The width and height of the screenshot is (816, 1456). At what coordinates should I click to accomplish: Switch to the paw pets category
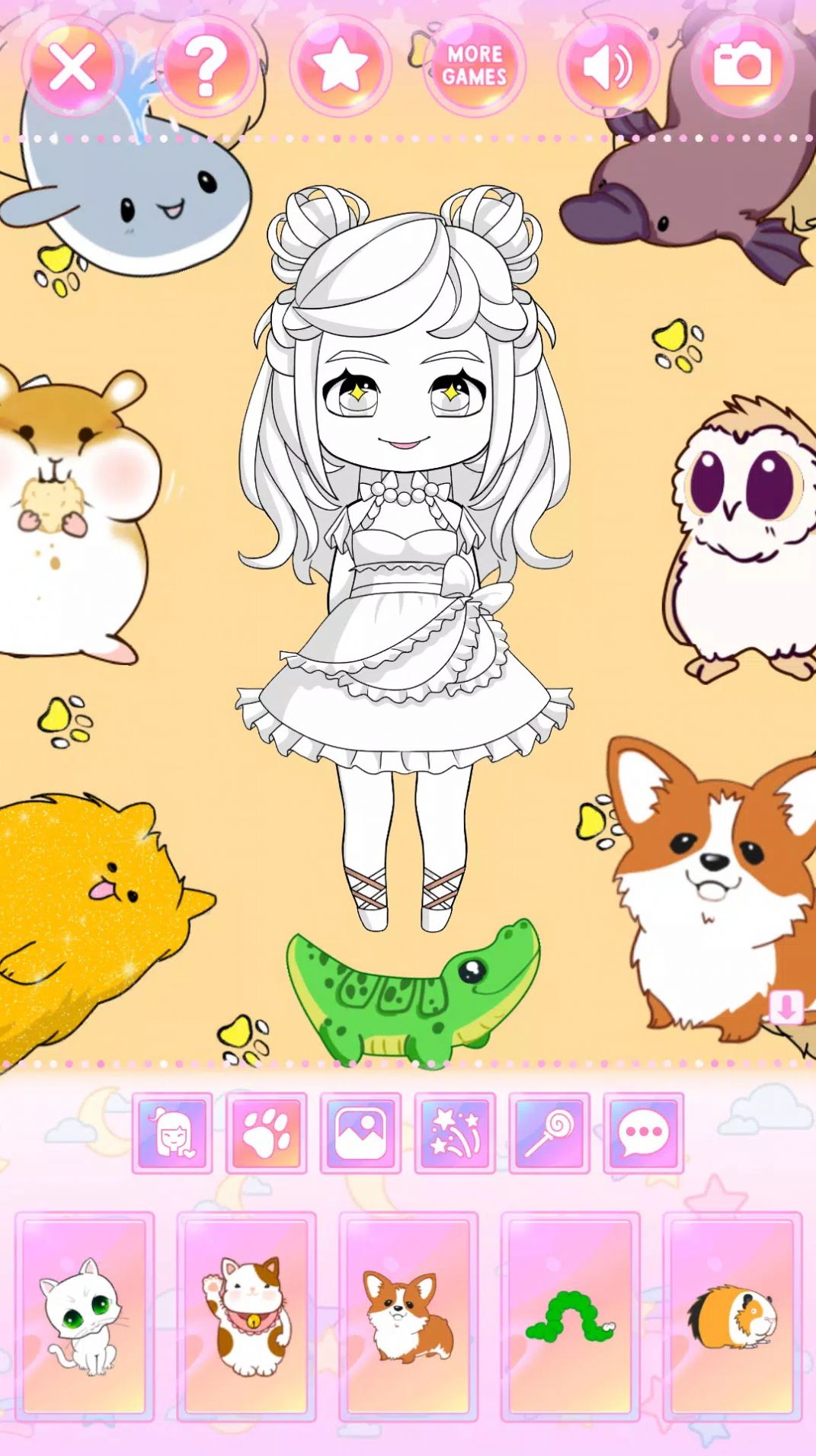266,1133
